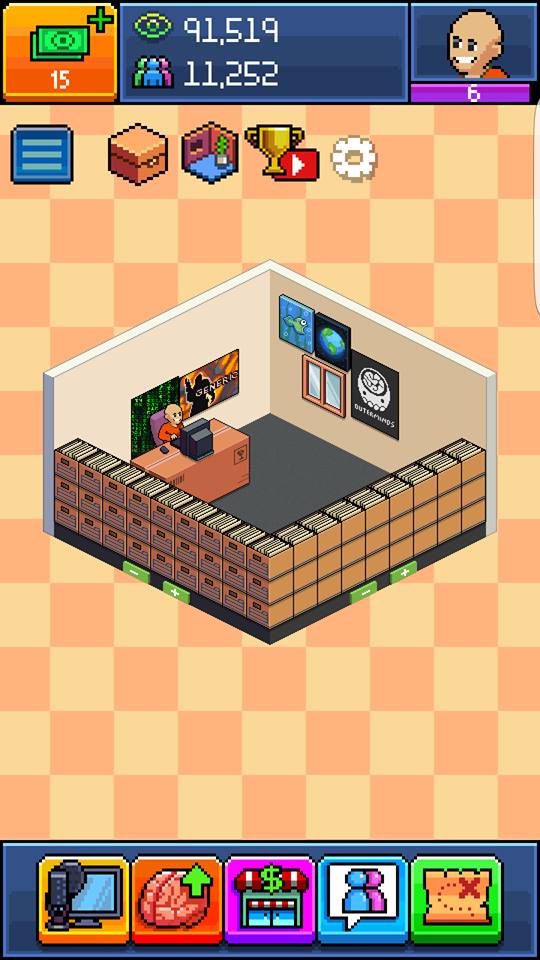540x960 pixels.
Task: Tap the right wall plus button
Action: coord(403,572)
